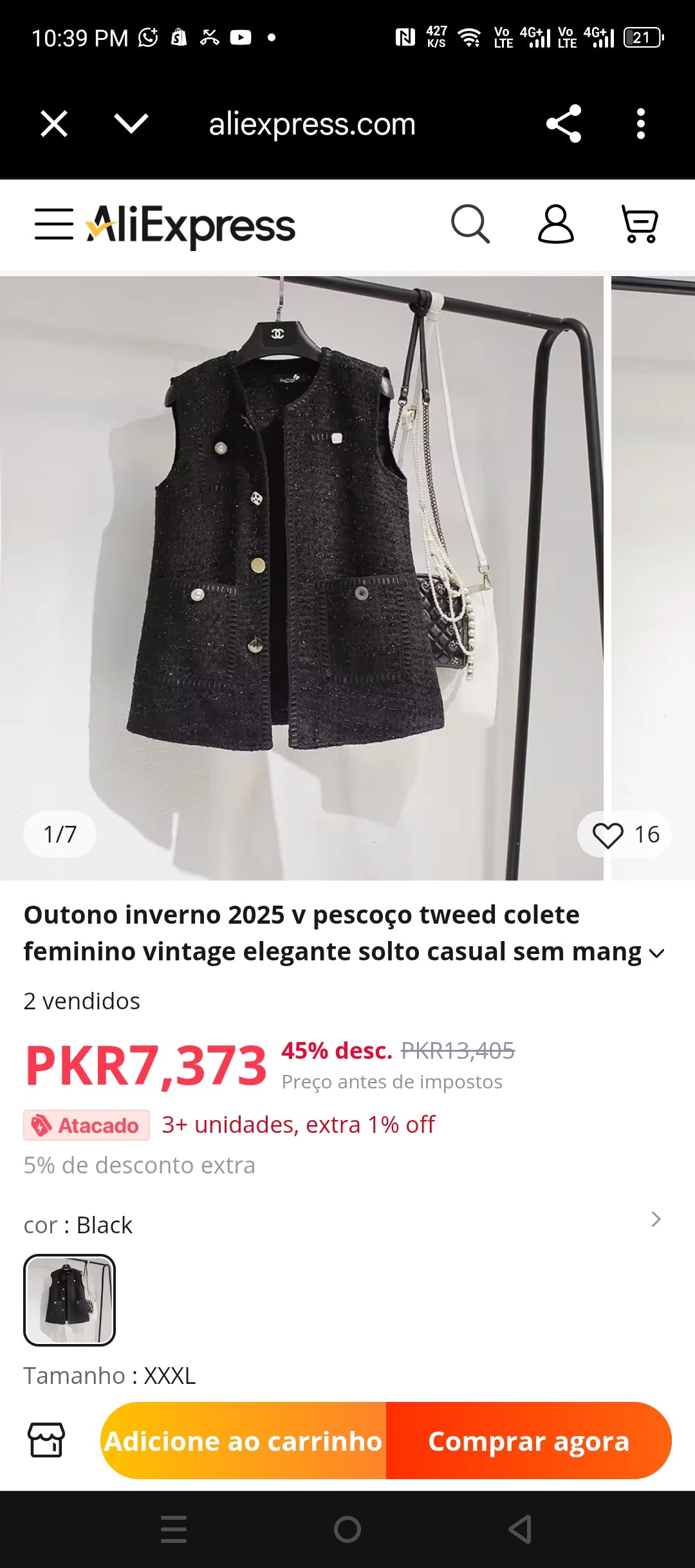This screenshot has width=695, height=1568.
Task: Visit the seller's store icon
Action: point(46,1441)
